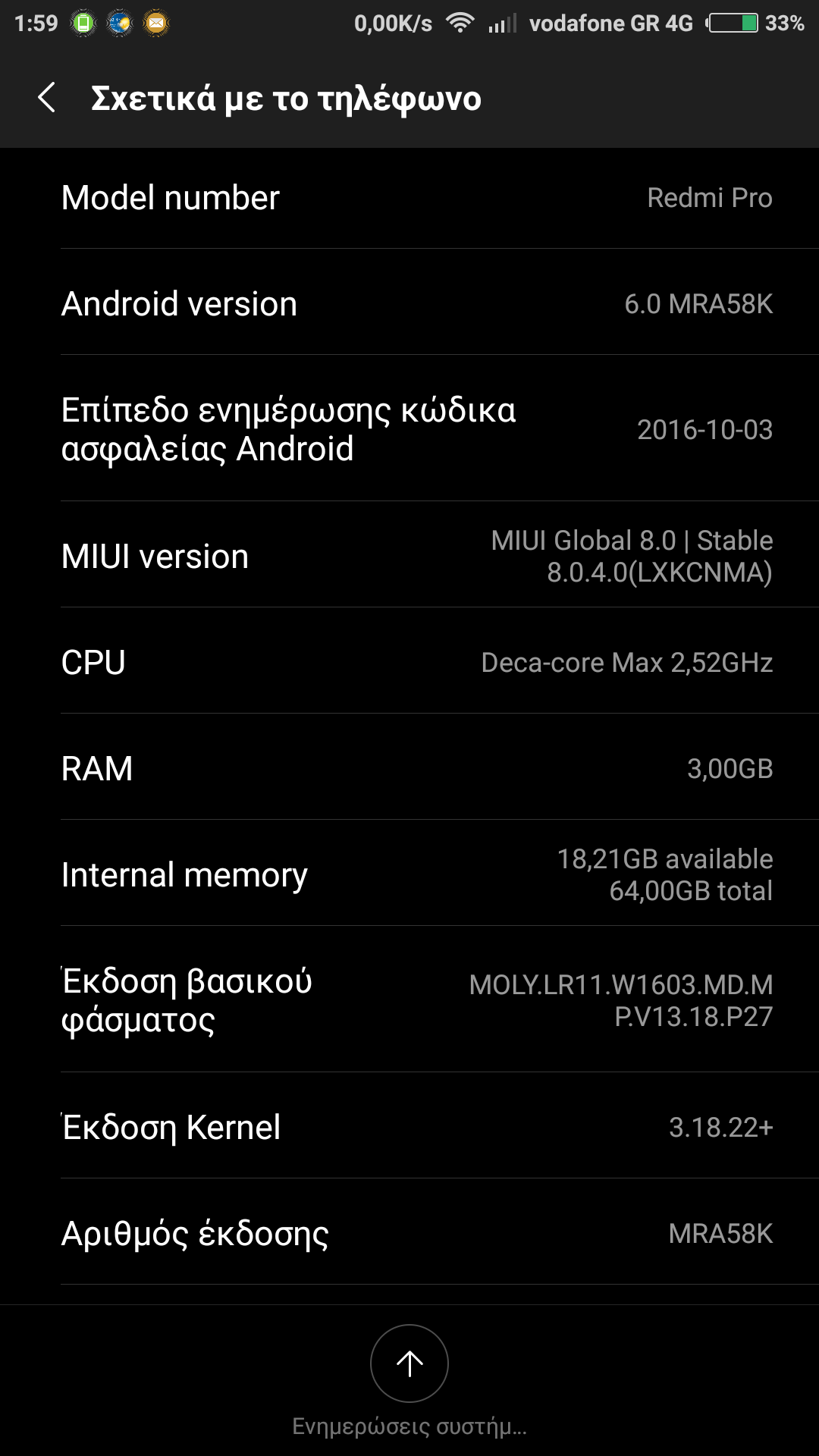Tap the CPU row

click(x=409, y=662)
